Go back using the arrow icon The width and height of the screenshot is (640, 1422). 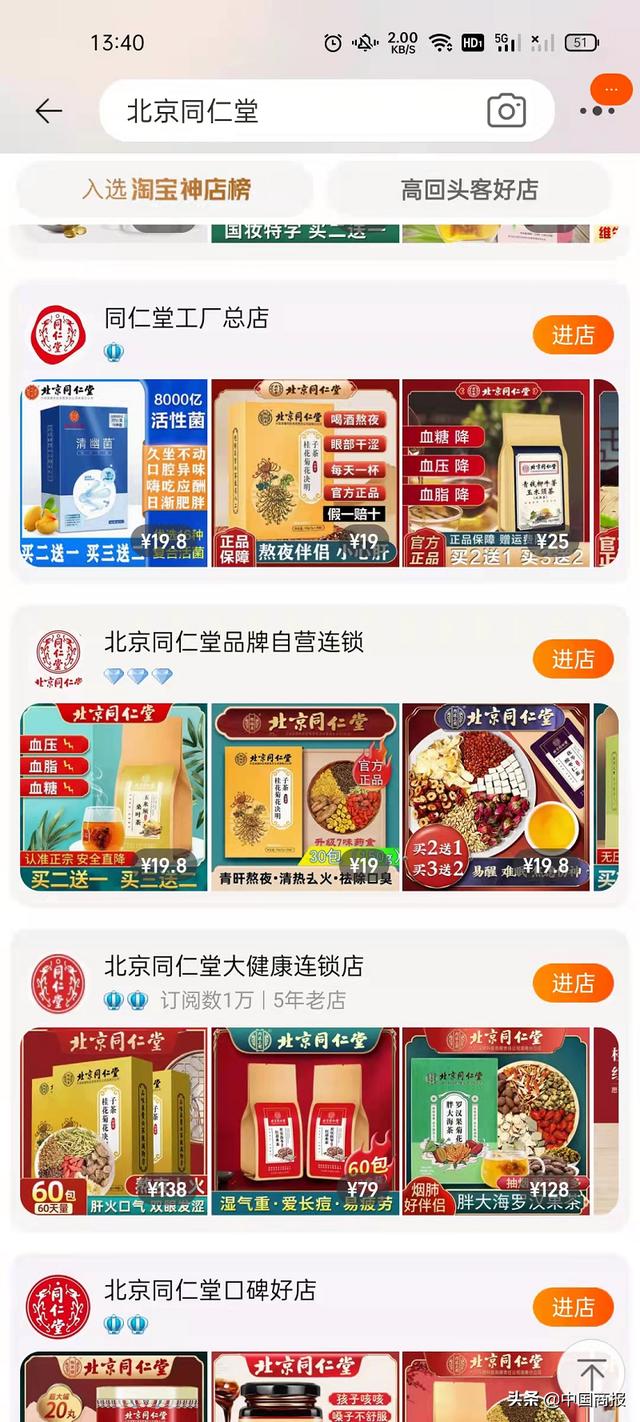click(48, 111)
